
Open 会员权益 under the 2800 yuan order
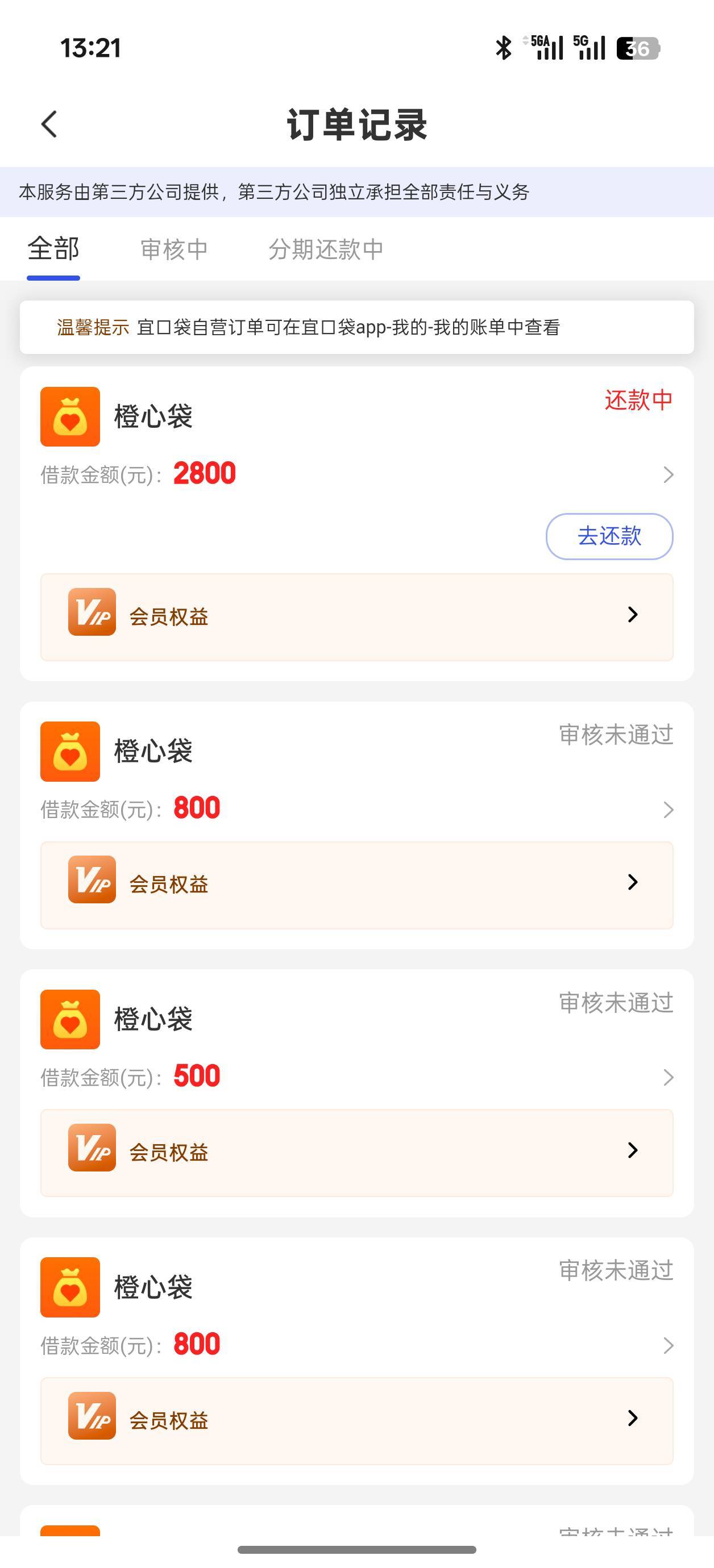(x=356, y=616)
